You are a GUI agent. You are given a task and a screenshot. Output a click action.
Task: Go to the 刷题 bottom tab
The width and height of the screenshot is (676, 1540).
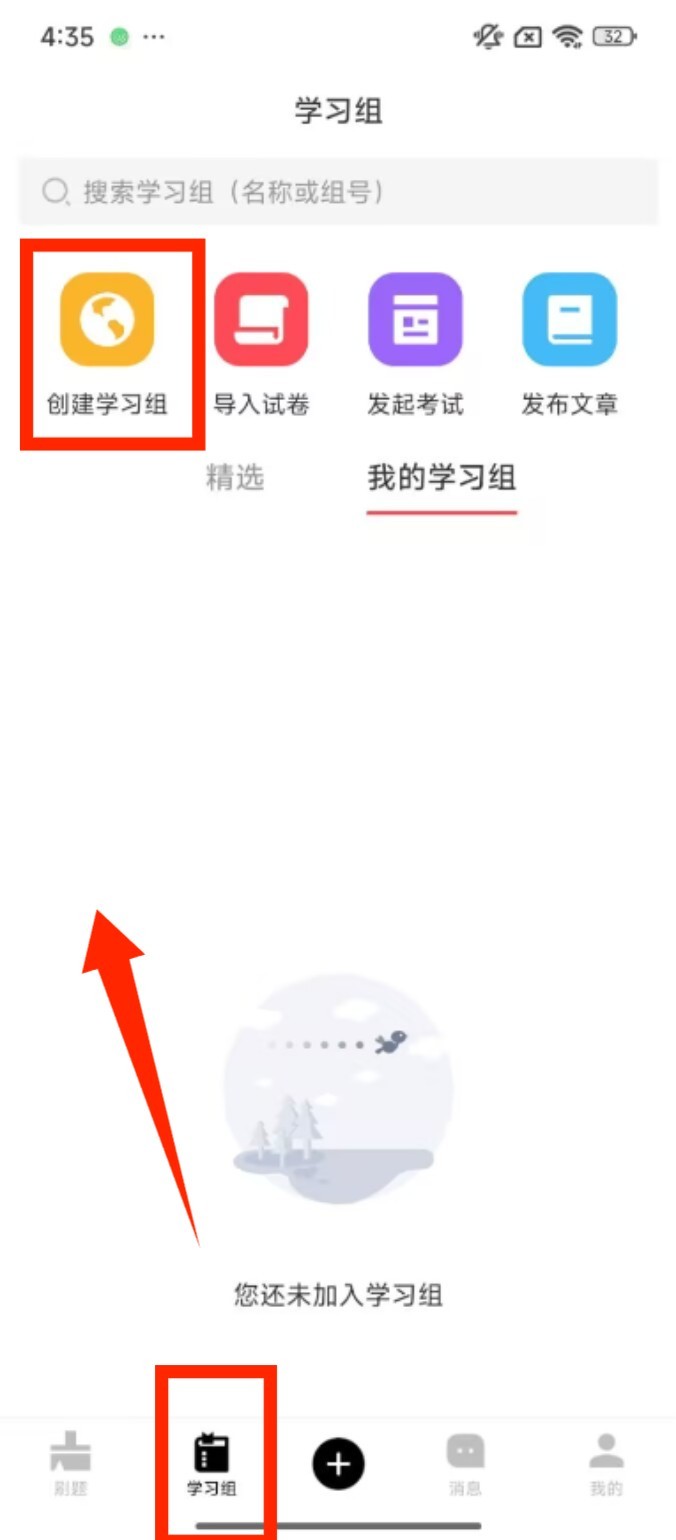(70, 1464)
